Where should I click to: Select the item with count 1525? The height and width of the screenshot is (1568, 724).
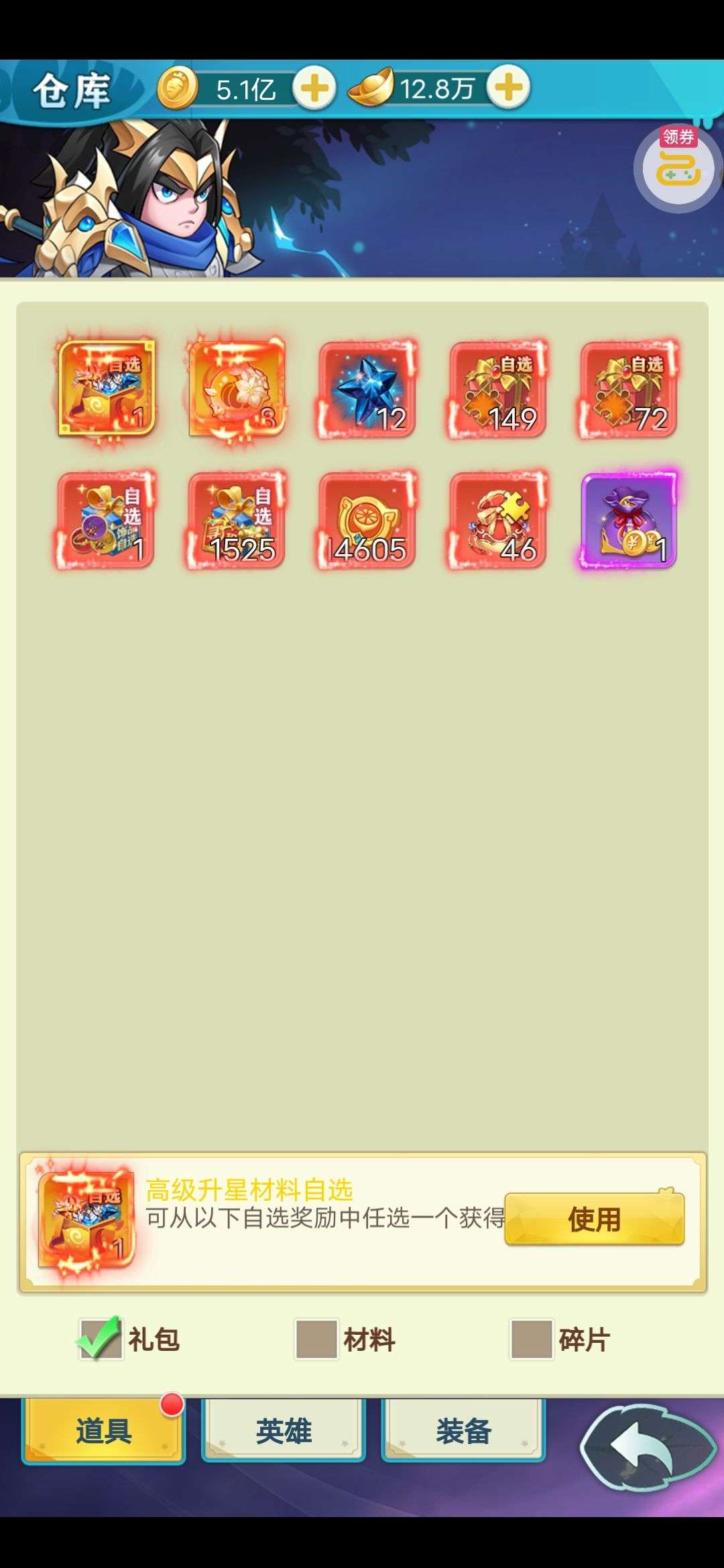236,520
